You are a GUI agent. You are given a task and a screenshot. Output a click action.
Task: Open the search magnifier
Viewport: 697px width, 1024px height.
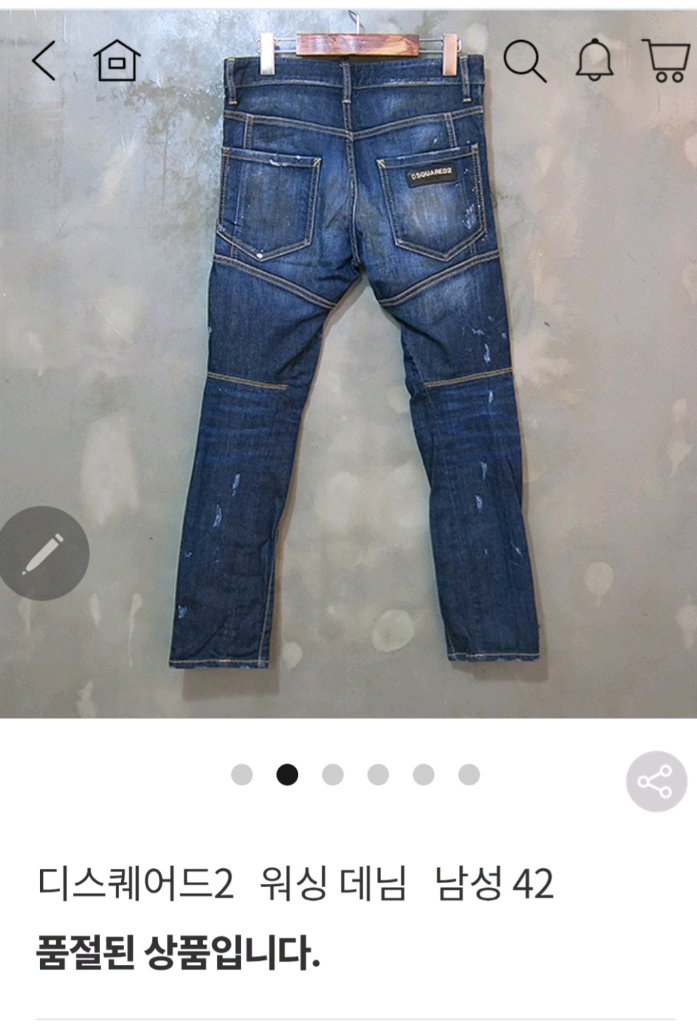pos(524,62)
